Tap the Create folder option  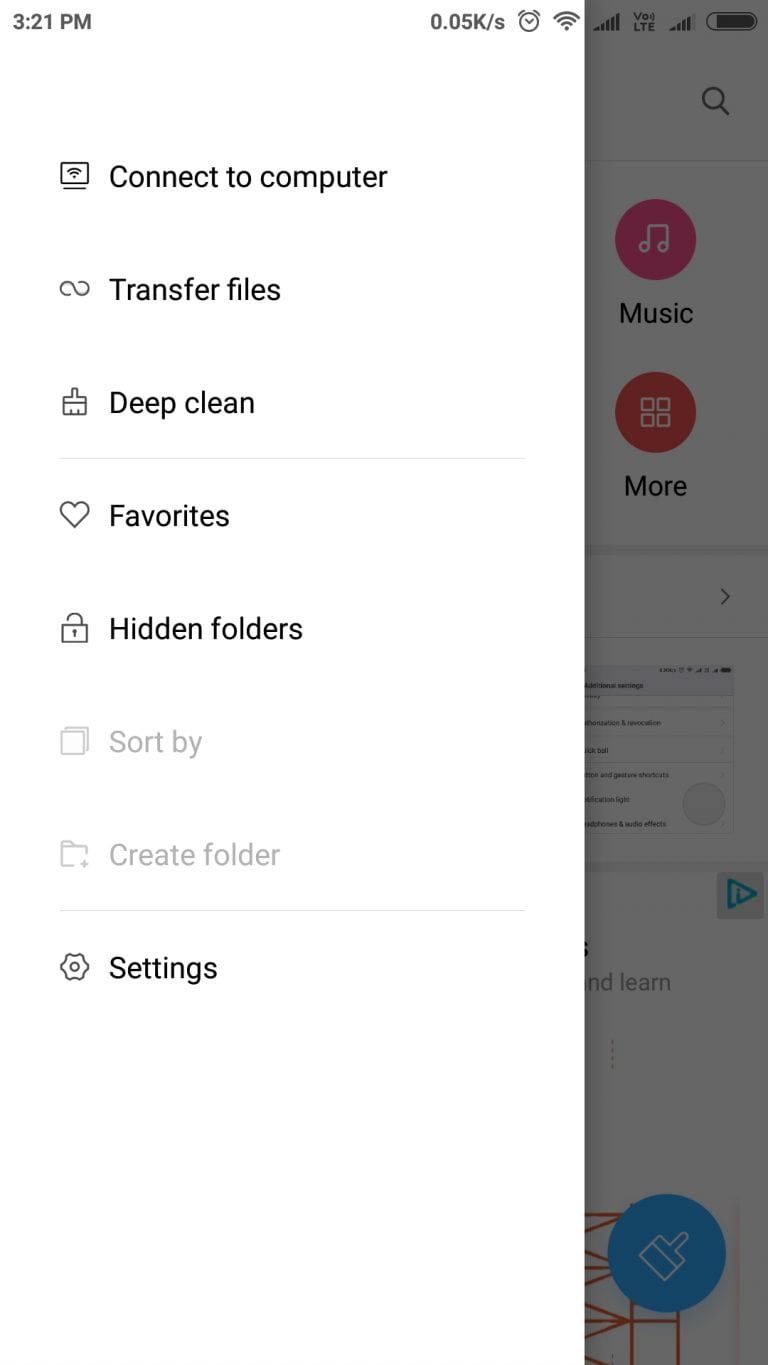(x=292, y=855)
